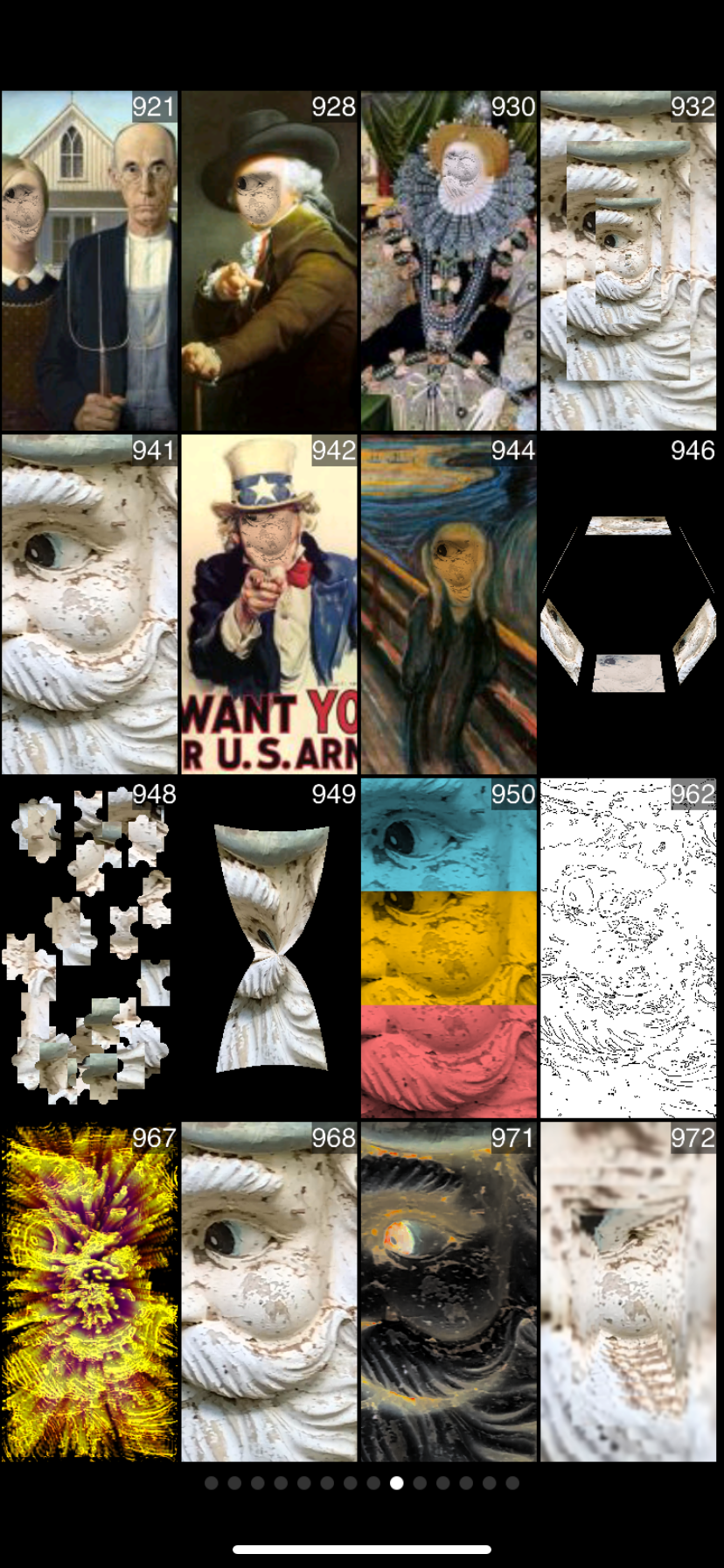Open line sketch effect 962

tap(629, 948)
